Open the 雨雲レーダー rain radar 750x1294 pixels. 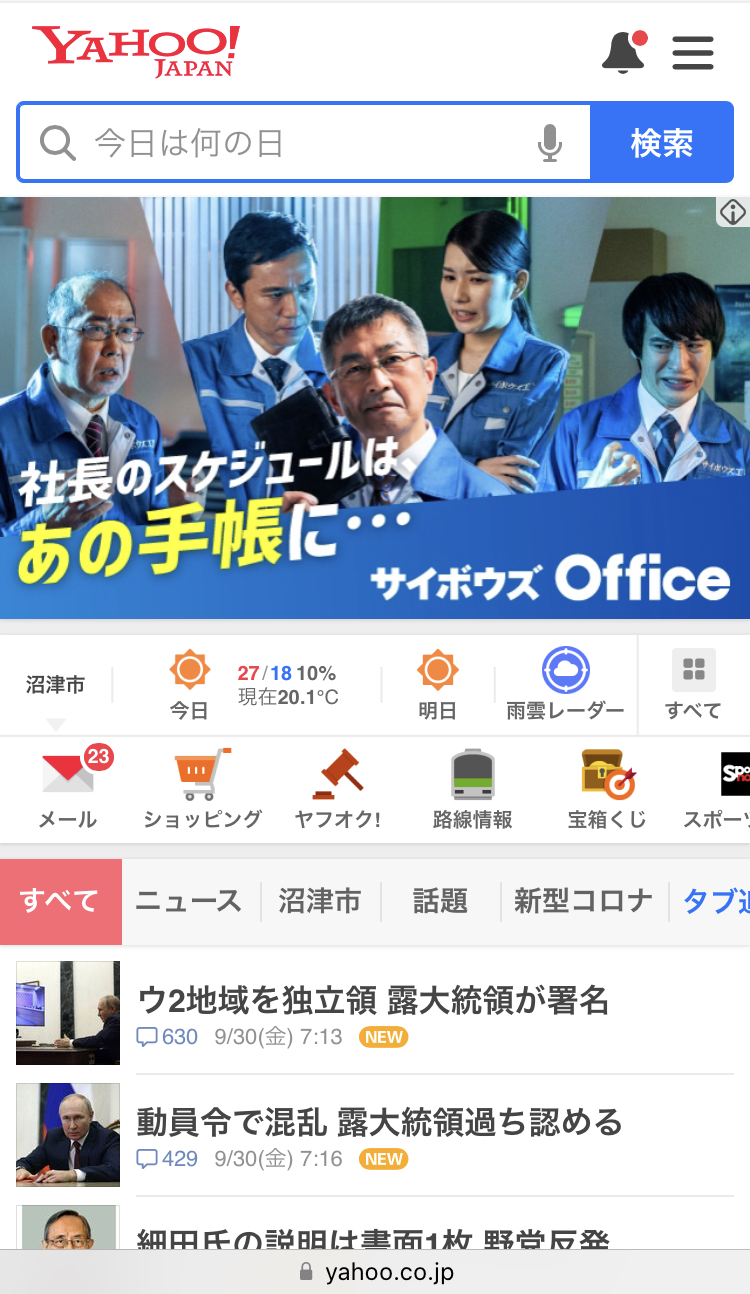coord(565,685)
